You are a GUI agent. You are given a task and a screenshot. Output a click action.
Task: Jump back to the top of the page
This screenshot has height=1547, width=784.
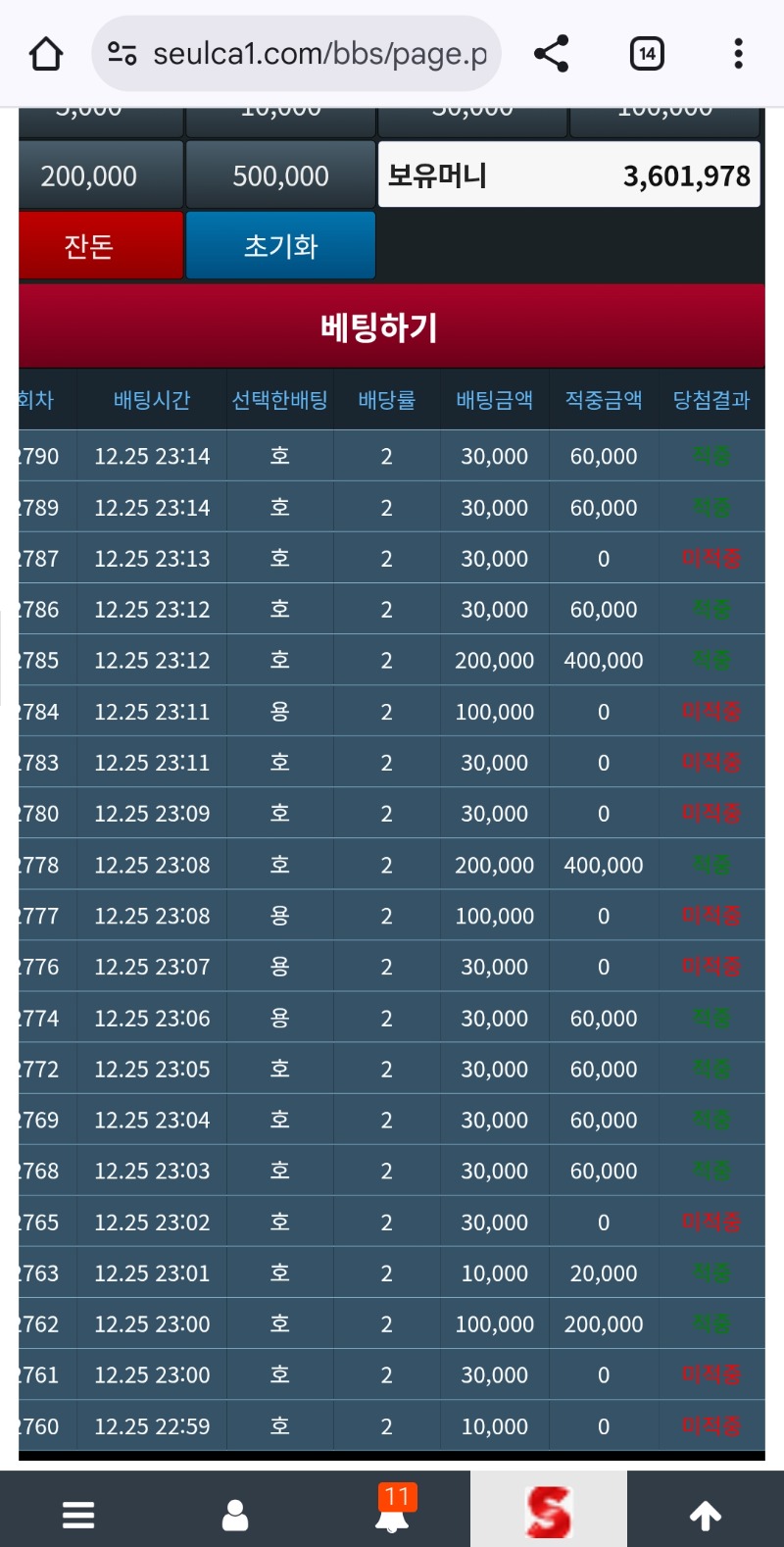coord(706,1515)
